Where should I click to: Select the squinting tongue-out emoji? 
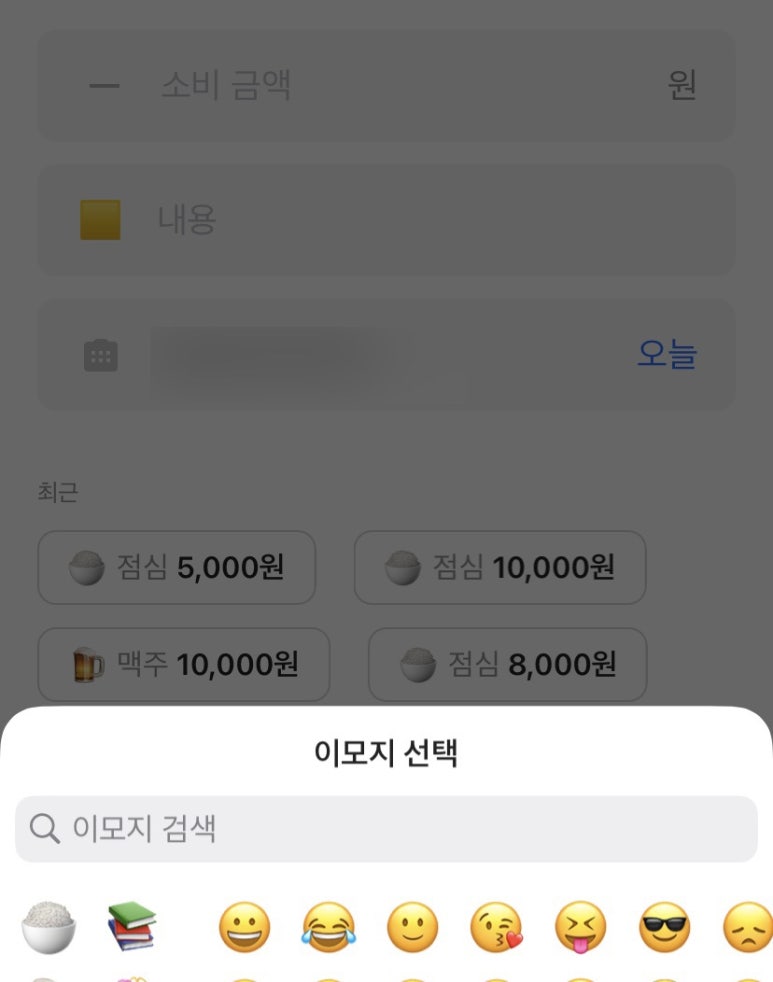(580, 928)
